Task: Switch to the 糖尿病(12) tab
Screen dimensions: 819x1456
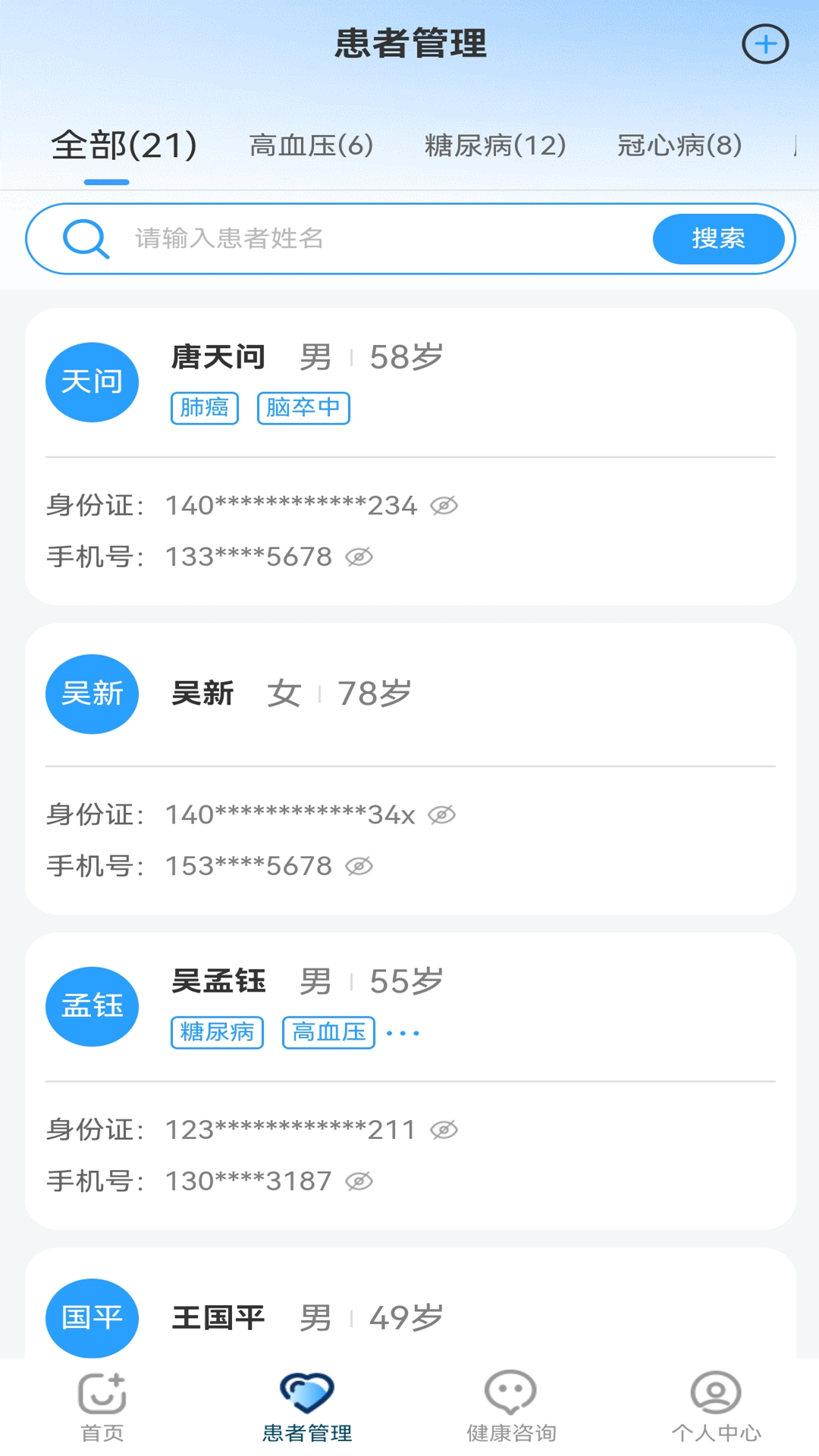Action: [x=495, y=145]
